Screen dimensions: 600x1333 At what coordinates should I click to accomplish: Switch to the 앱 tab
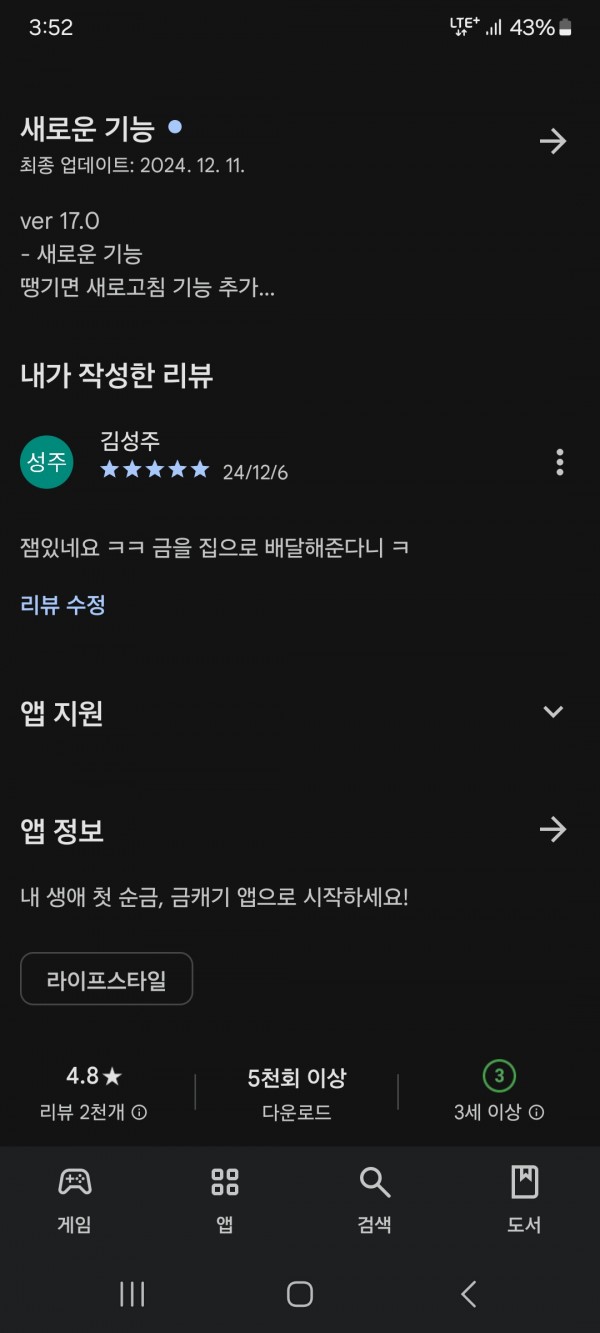225,1199
